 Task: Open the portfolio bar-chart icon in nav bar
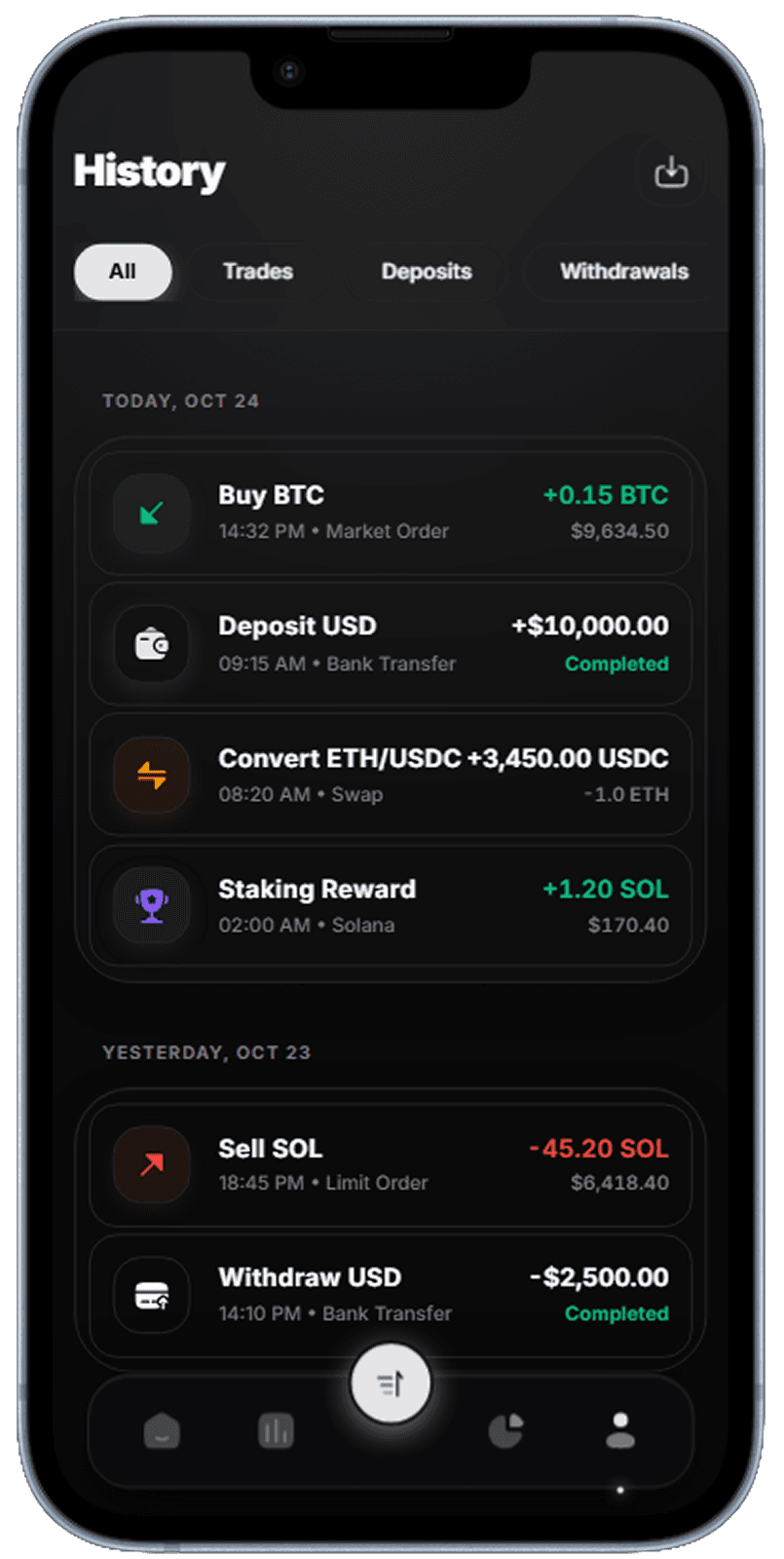click(x=276, y=1430)
